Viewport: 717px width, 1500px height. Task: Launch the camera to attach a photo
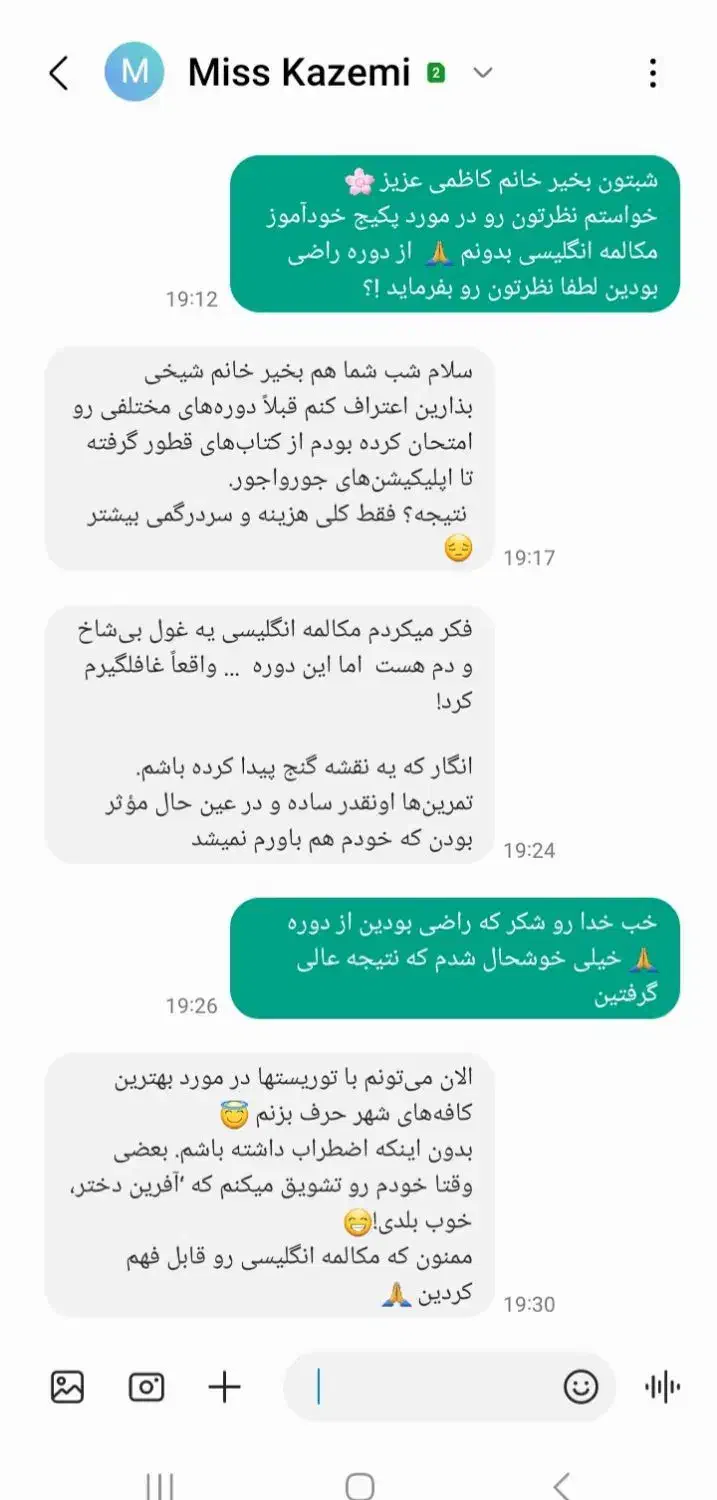pyautogui.click(x=146, y=1387)
